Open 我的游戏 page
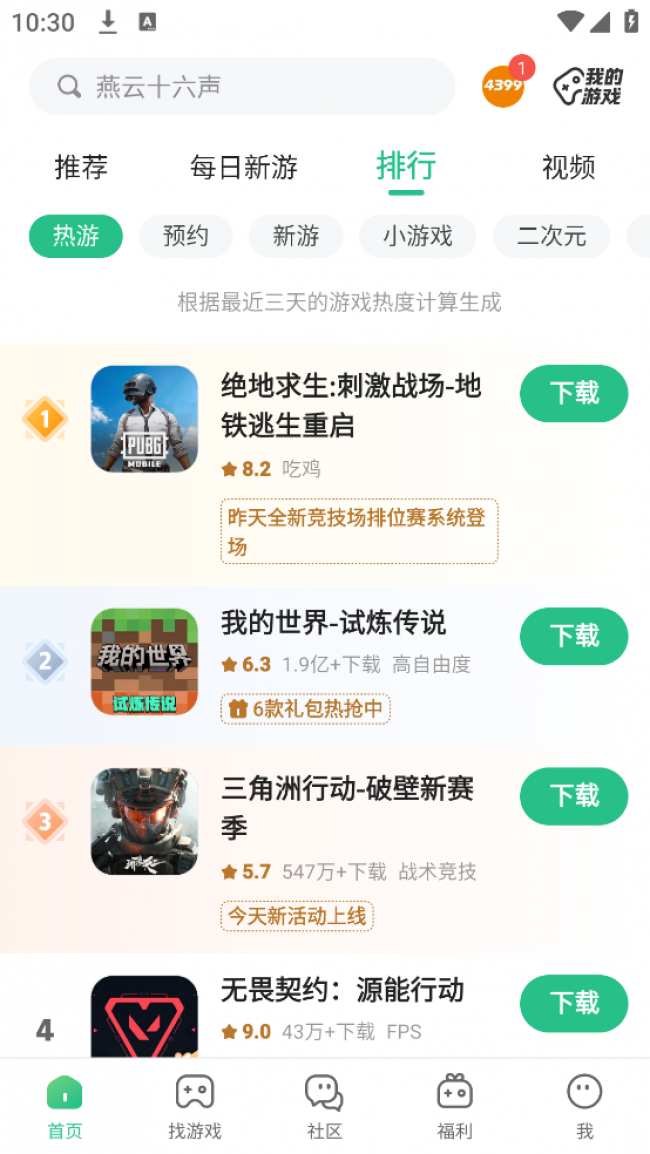The height and width of the screenshot is (1154, 650). tap(588, 87)
